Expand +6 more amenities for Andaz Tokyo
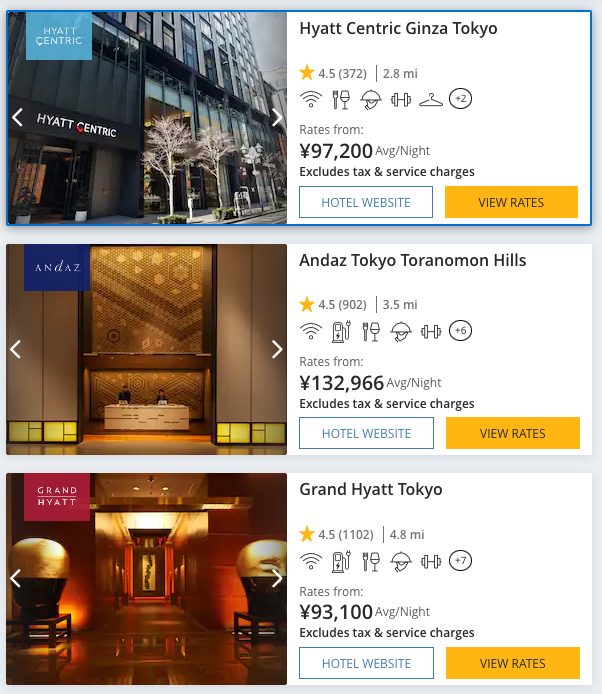This screenshot has height=694, width=602. (x=460, y=330)
